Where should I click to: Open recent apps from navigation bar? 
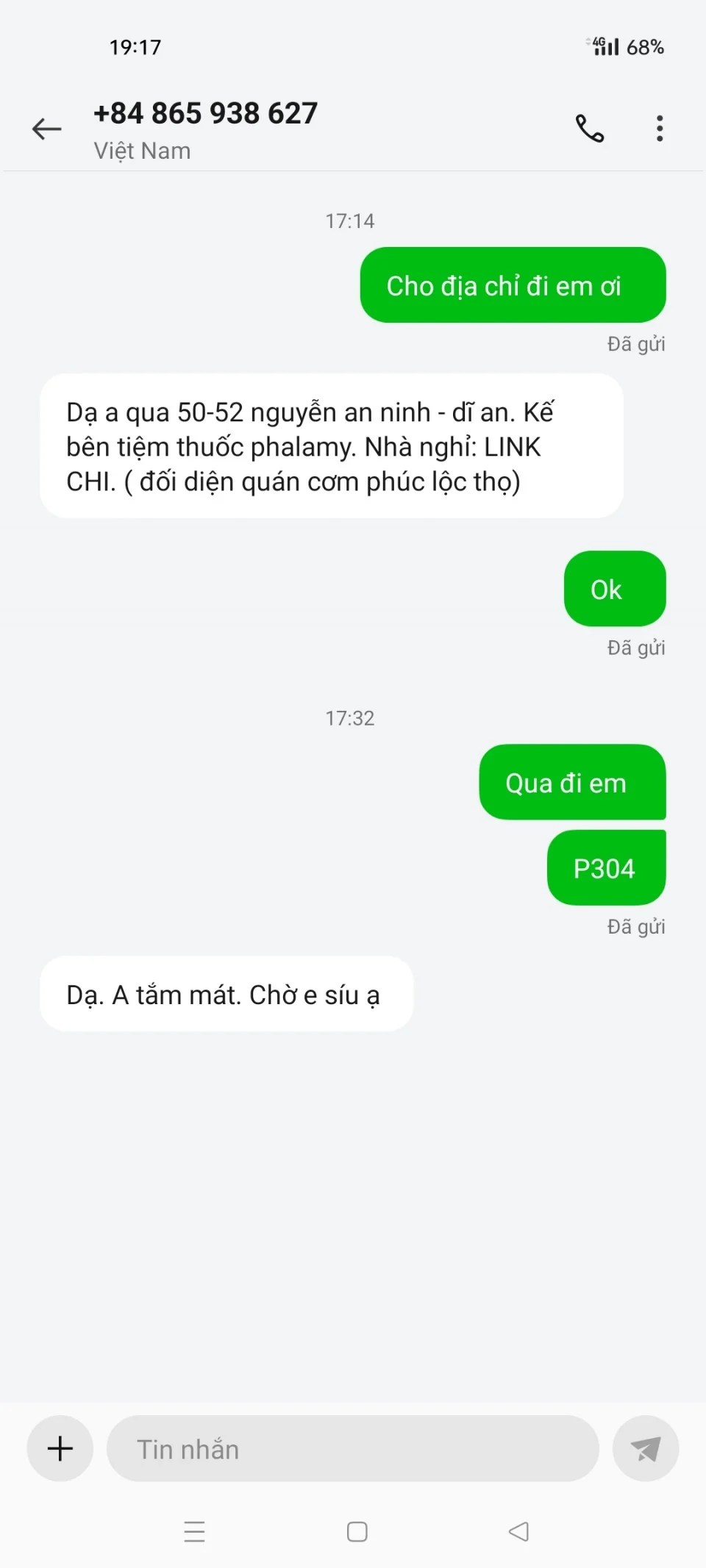[x=194, y=1532]
